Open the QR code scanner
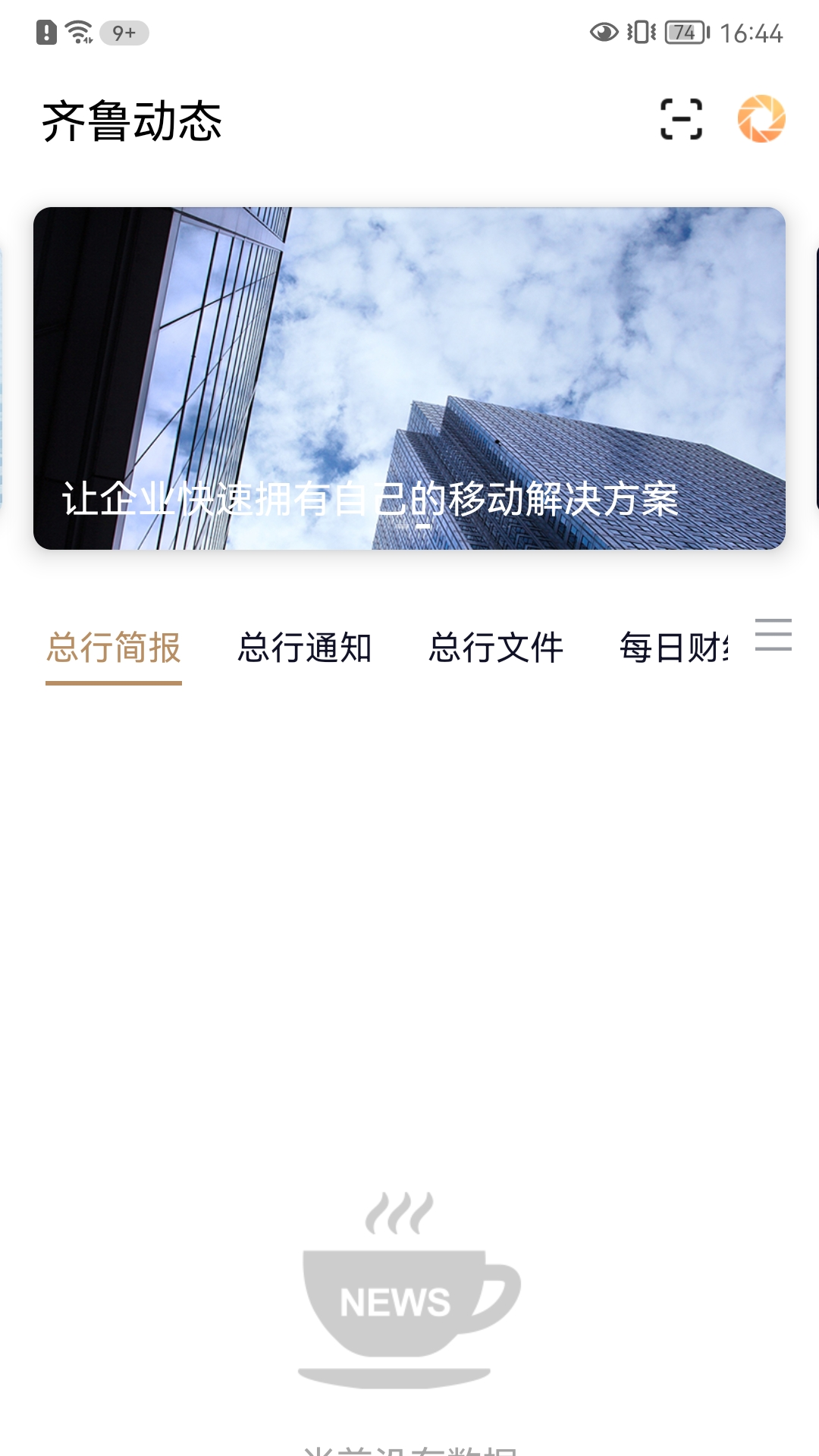Screen dimensions: 819x1456 pos(680,120)
